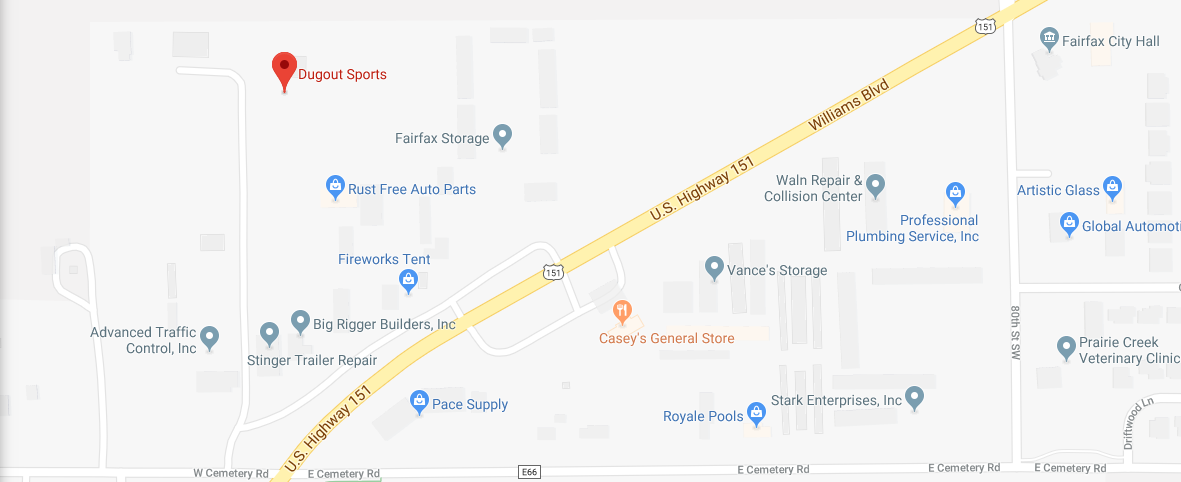Select Big Rigger Builders, Inc pin
1181x482 pixels.
coord(300,321)
